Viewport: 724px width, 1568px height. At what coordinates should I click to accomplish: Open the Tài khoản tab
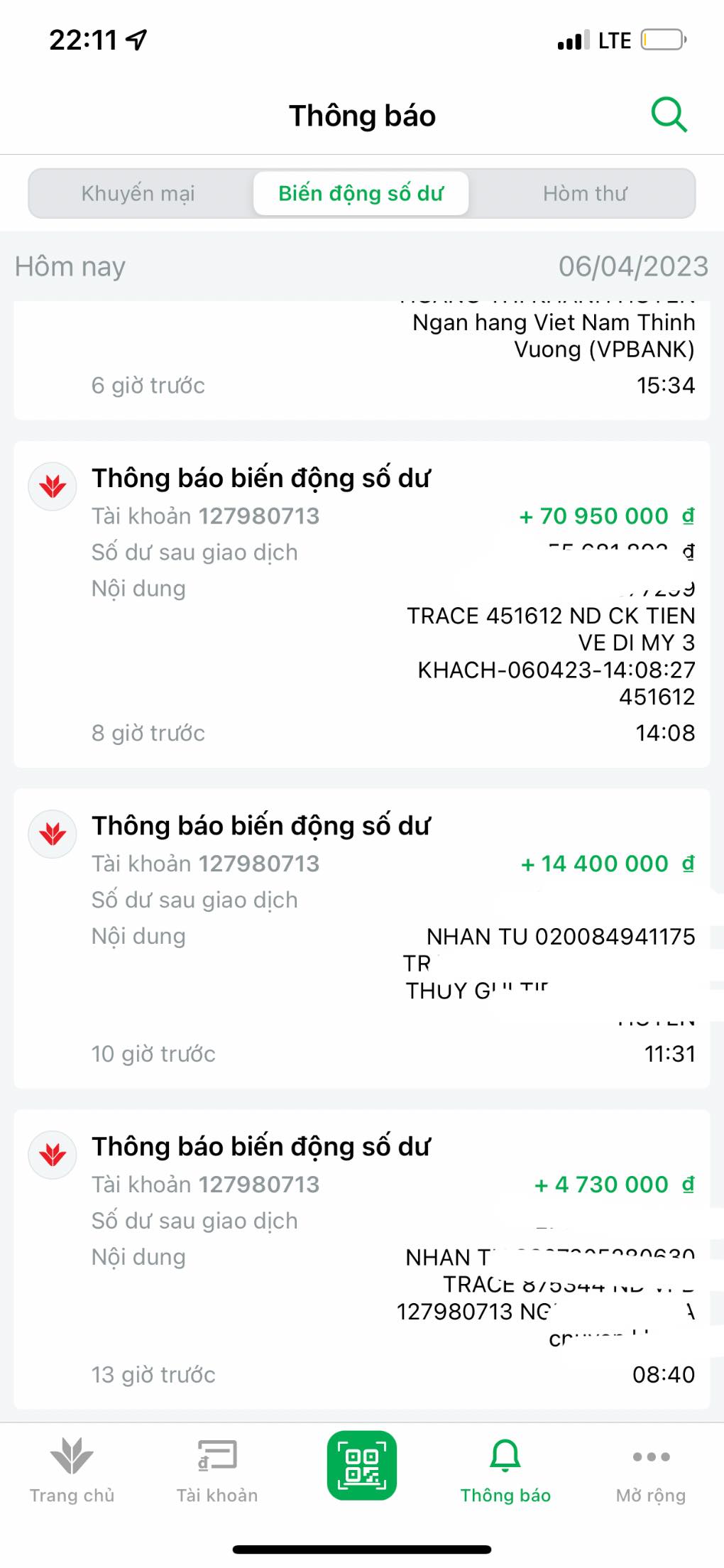pyautogui.click(x=216, y=1469)
